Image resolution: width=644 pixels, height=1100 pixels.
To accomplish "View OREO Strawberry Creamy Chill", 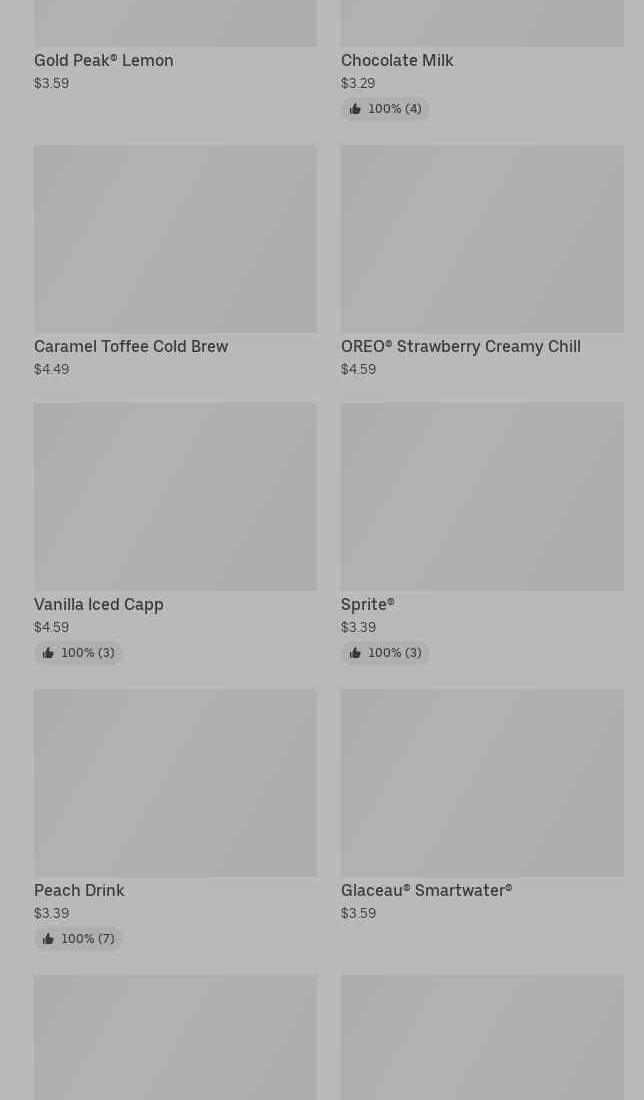I will pyautogui.click(x=482, y=262).
